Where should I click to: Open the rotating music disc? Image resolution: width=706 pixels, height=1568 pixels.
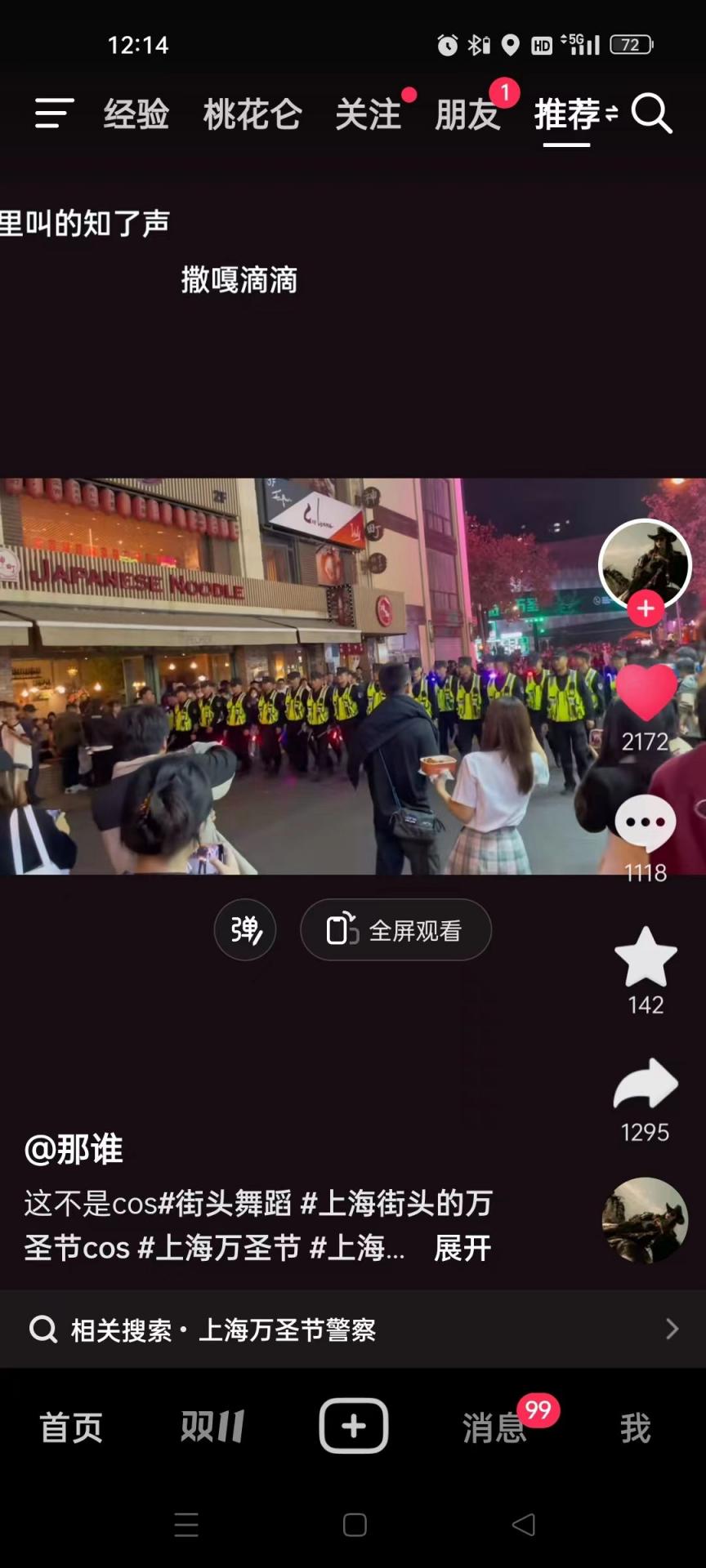646,1220
